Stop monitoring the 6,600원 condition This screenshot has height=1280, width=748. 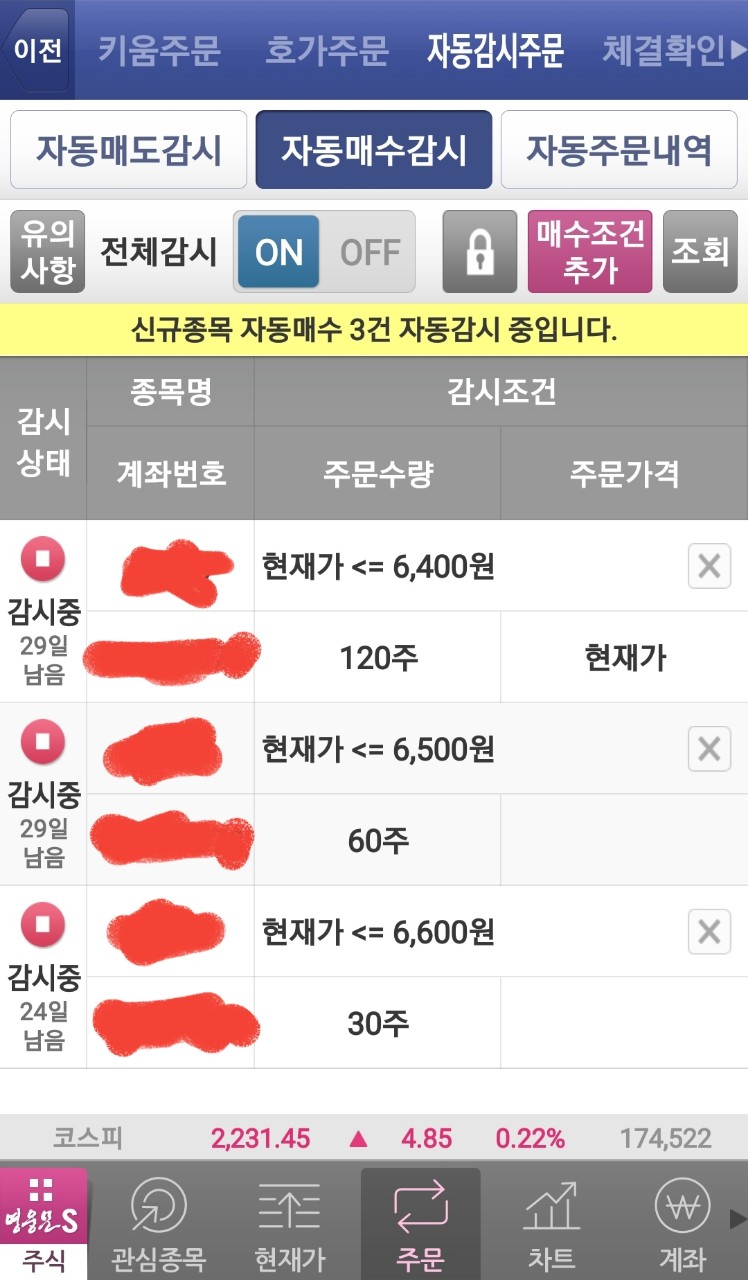click(x=42, y=924)
